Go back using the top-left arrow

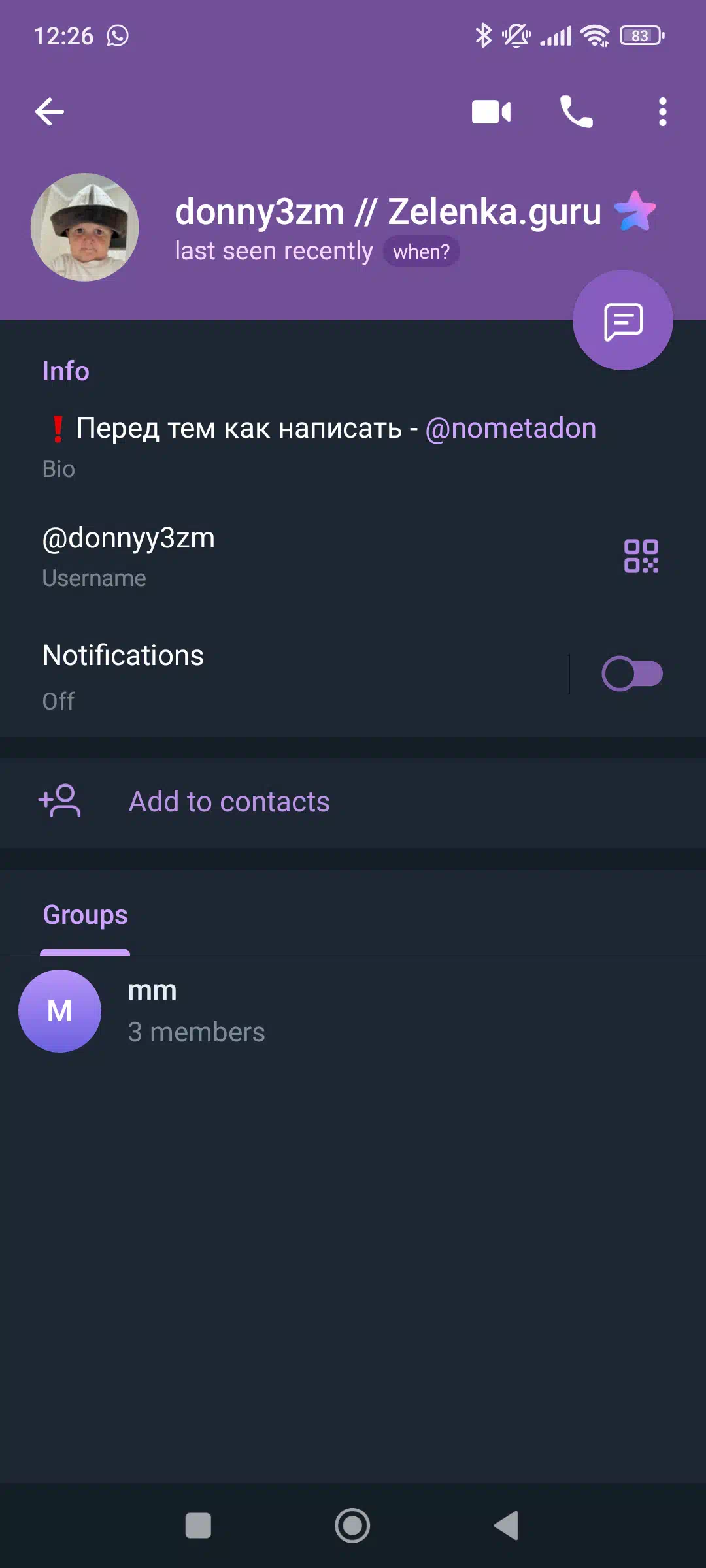(x=50, y=112)
